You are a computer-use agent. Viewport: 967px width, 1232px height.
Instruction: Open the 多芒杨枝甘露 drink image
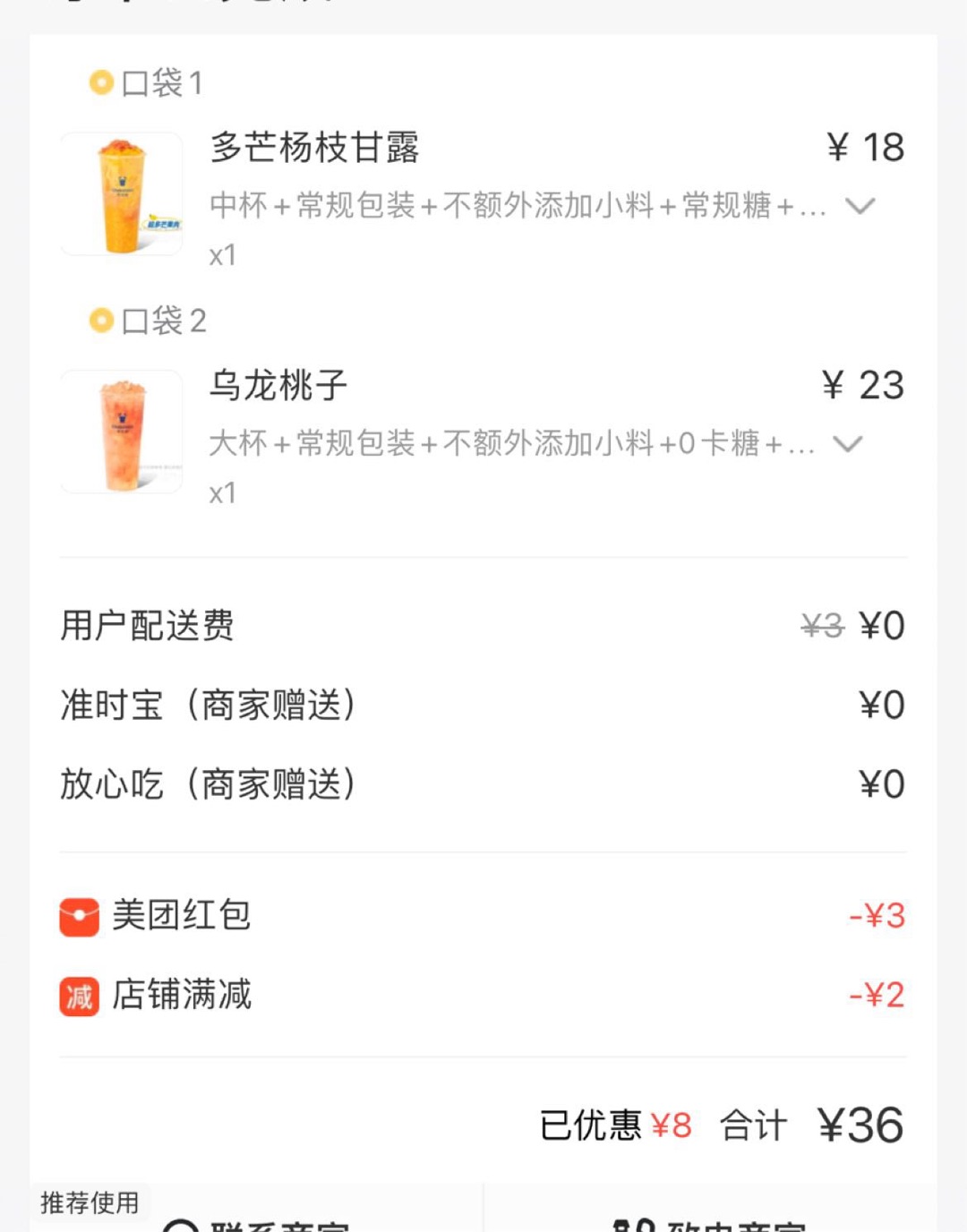point(122,194)
